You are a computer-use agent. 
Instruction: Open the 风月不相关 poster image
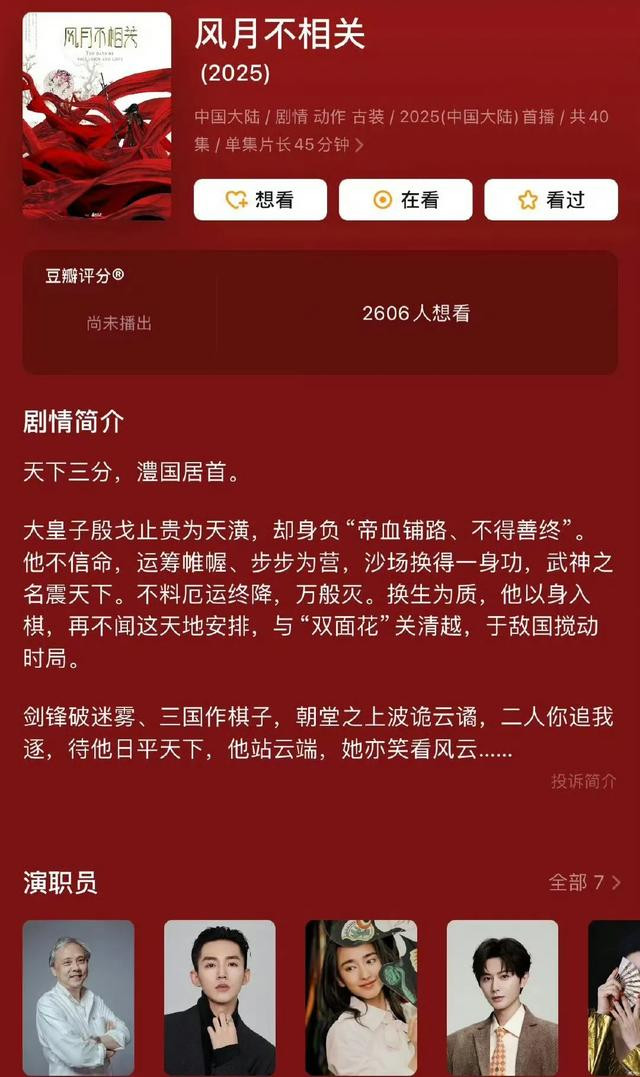(x=97, y=116)
